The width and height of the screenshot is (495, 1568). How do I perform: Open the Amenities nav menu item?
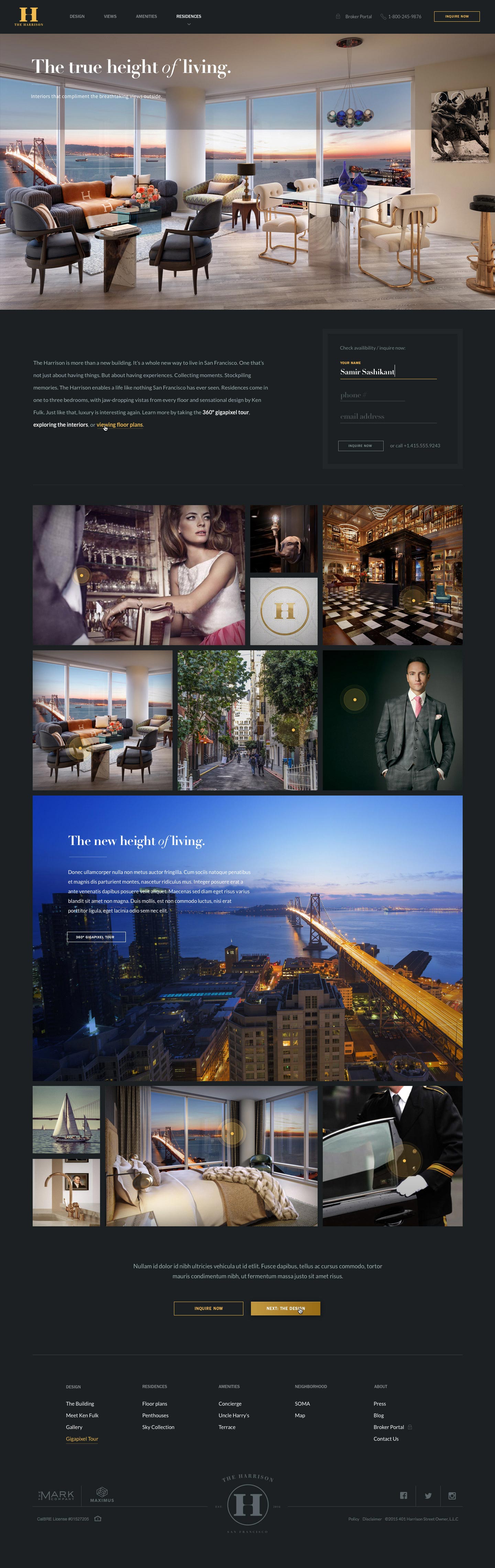[146, 17]
